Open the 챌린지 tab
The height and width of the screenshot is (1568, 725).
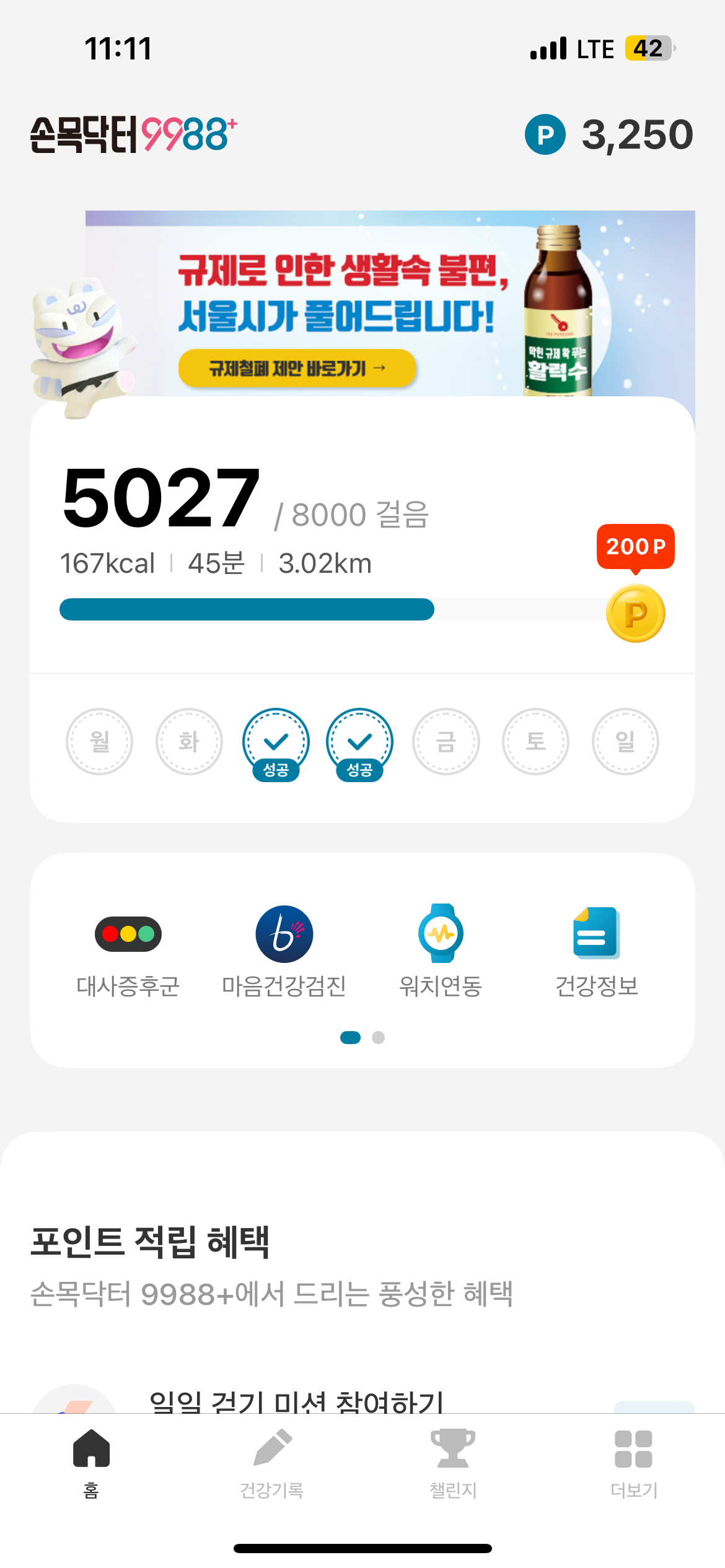point(453,1463)
